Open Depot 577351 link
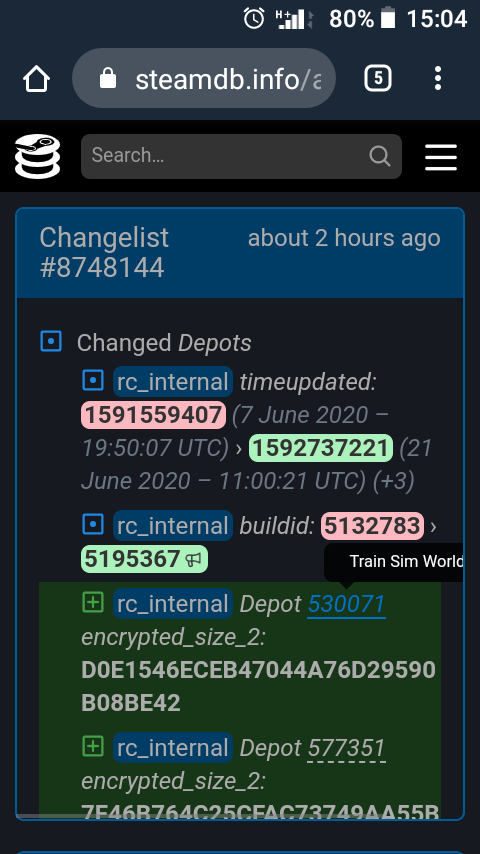480x854 pixels. tap(347, 748)
